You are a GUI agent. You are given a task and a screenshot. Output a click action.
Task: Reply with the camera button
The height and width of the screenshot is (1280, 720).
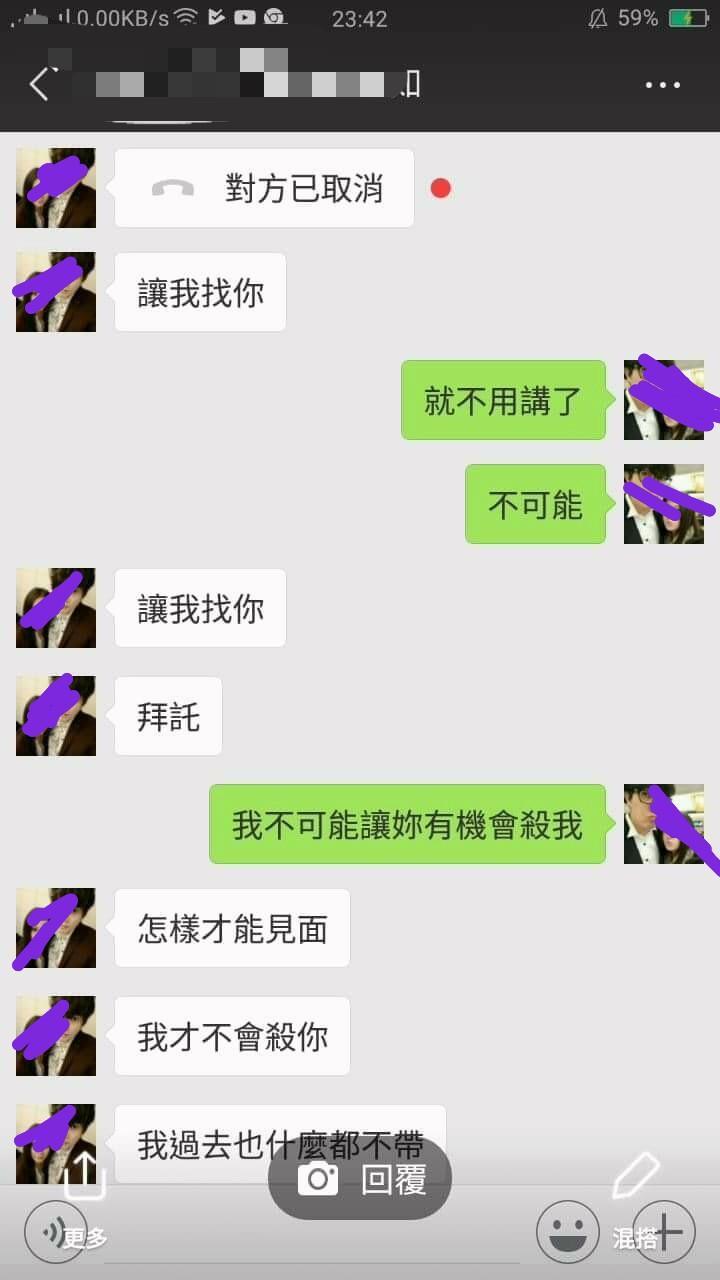click(360, 1180)
